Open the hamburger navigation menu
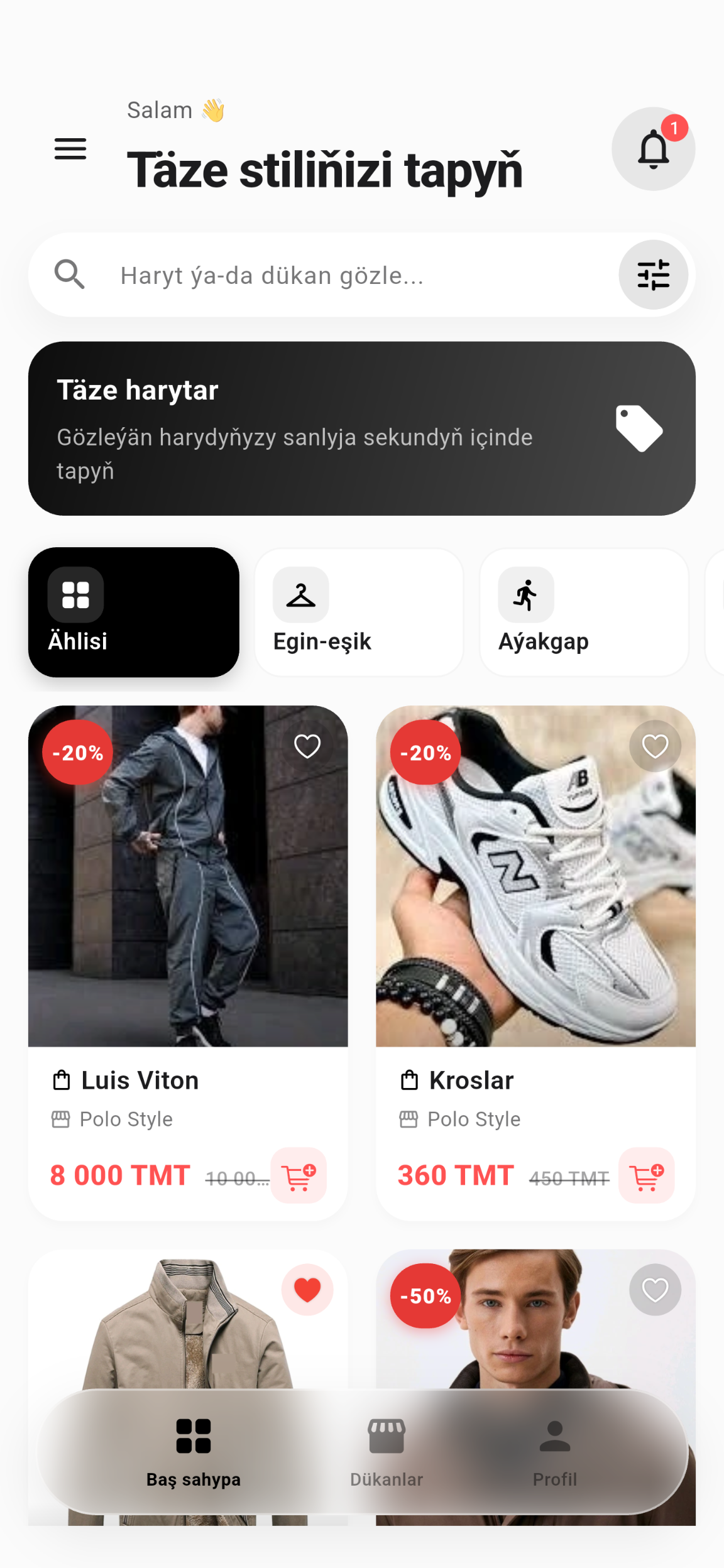Image resolution: width=724 pixels, height=1568 pixels. (70, 149)
